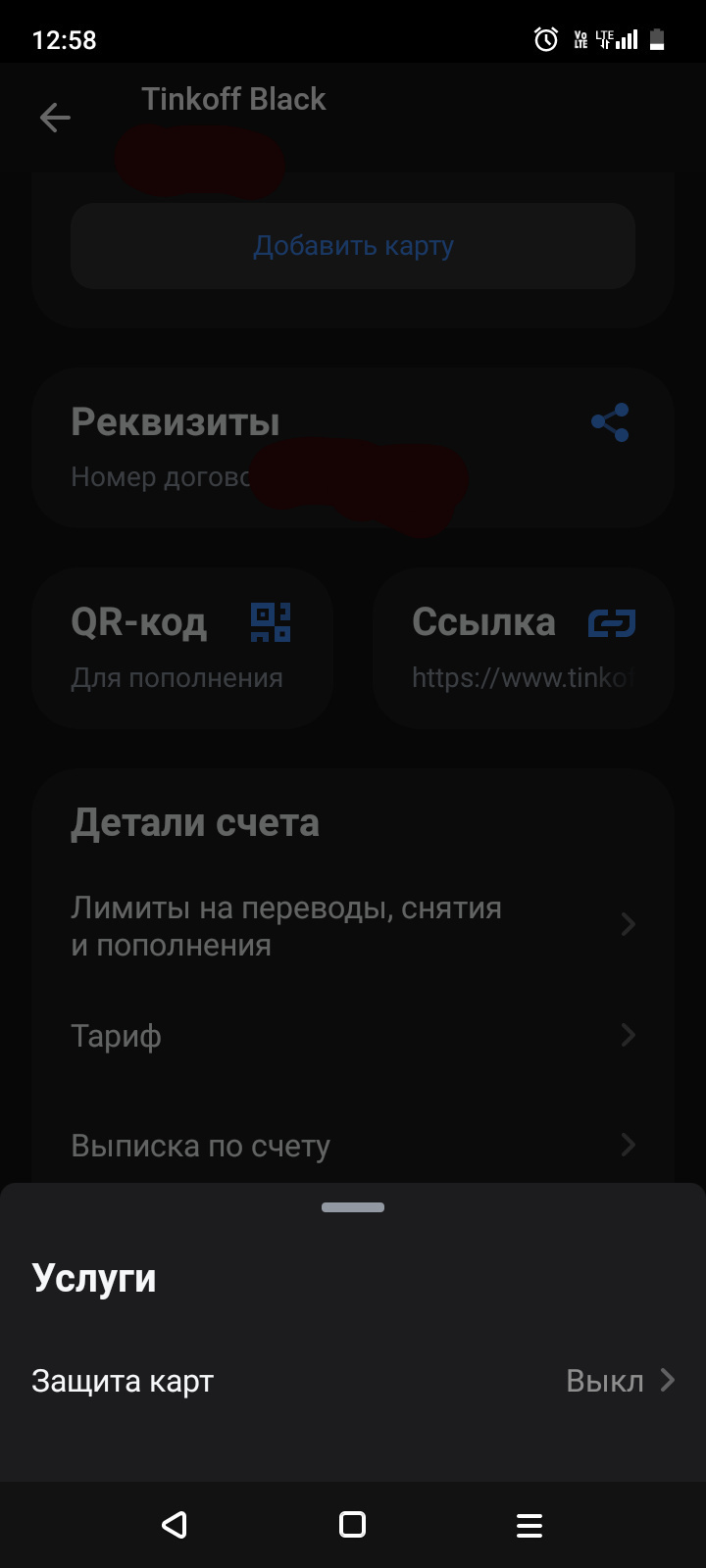Tap the Услуги sheet drag handle
The width and height of the screenshot is (706, 1568).
353,1207
